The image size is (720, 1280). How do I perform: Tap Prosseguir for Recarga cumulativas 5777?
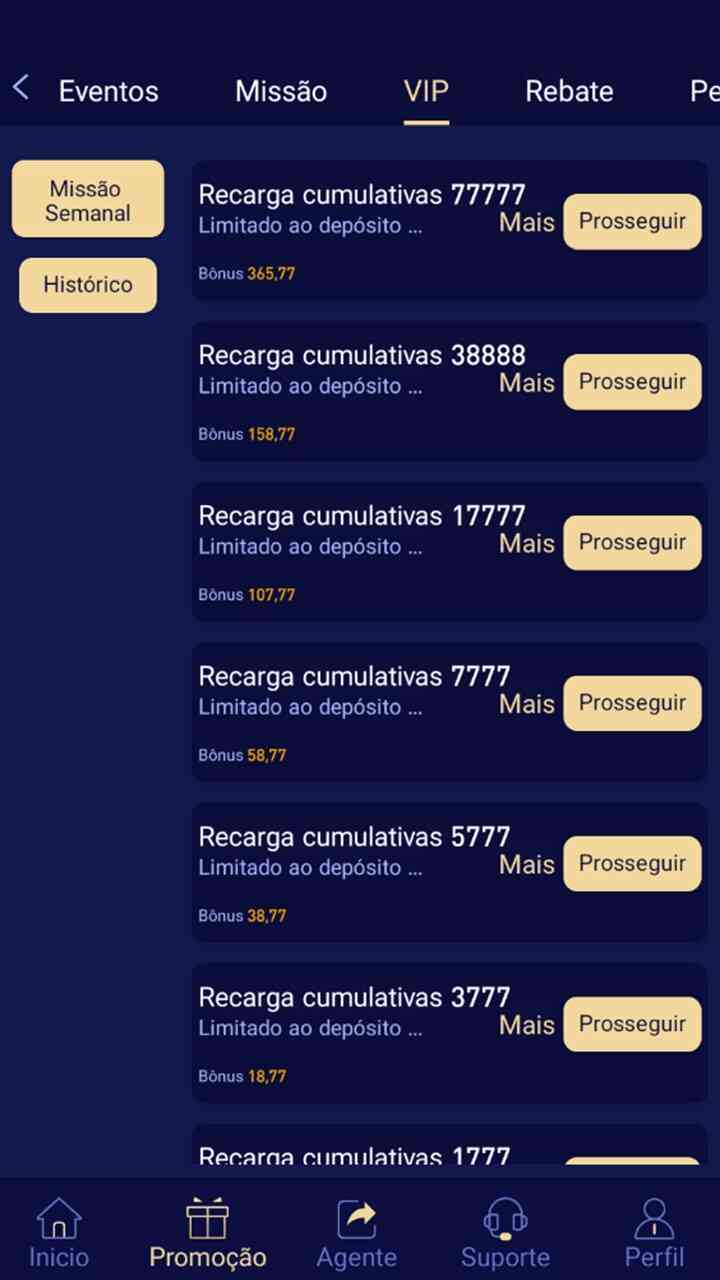pos(632,864)
